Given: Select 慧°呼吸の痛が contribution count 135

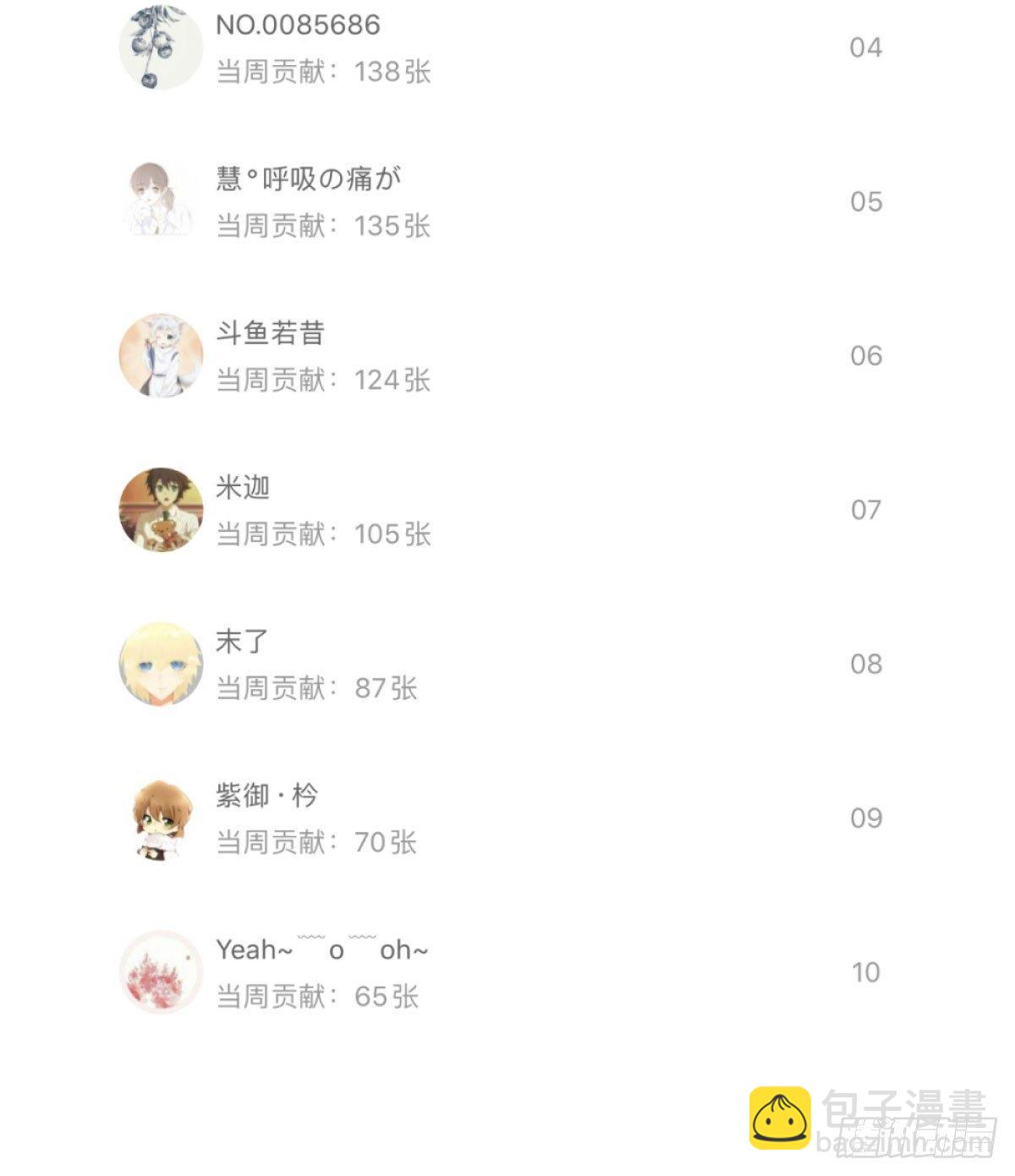Looking at the screenshot, I should click(324, 227).
